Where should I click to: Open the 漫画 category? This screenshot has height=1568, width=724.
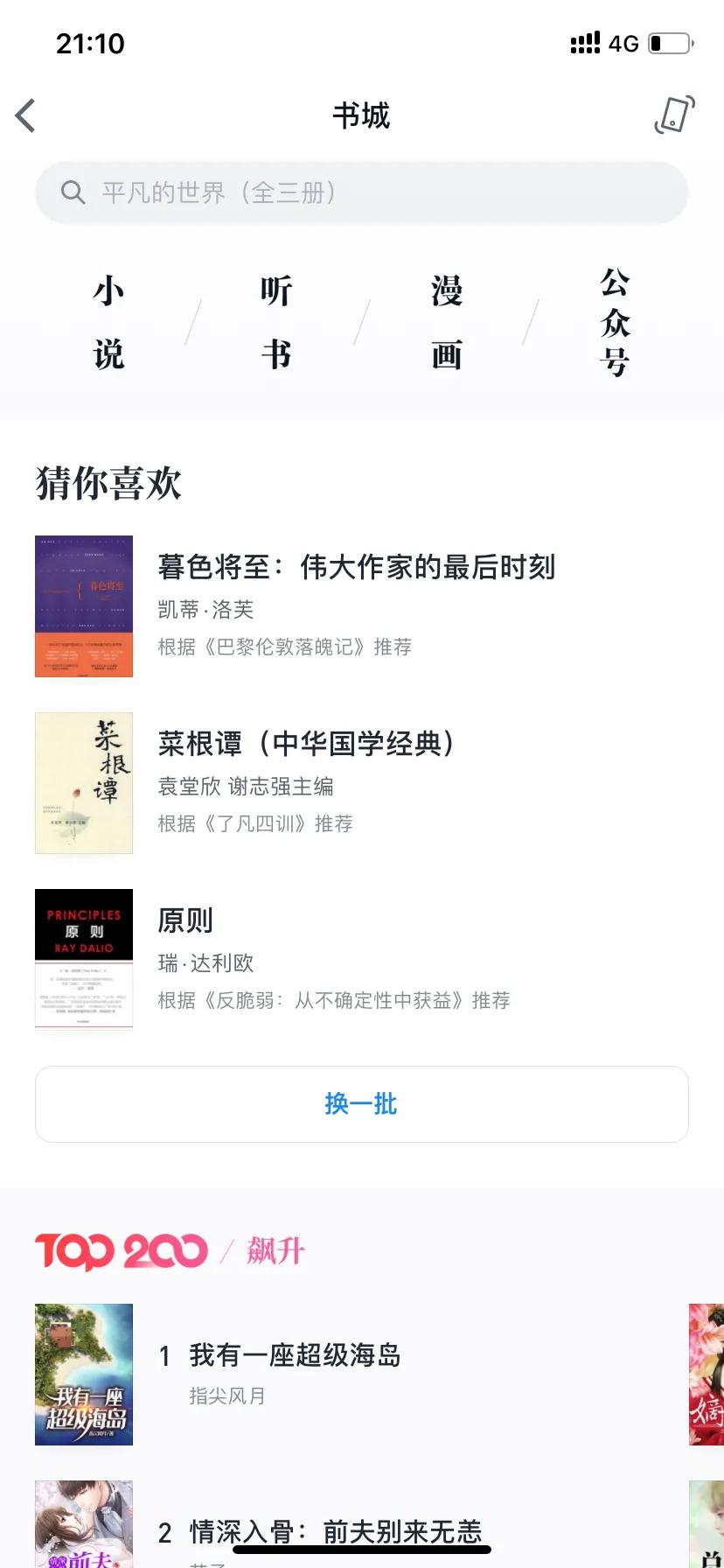coord(444,322)
